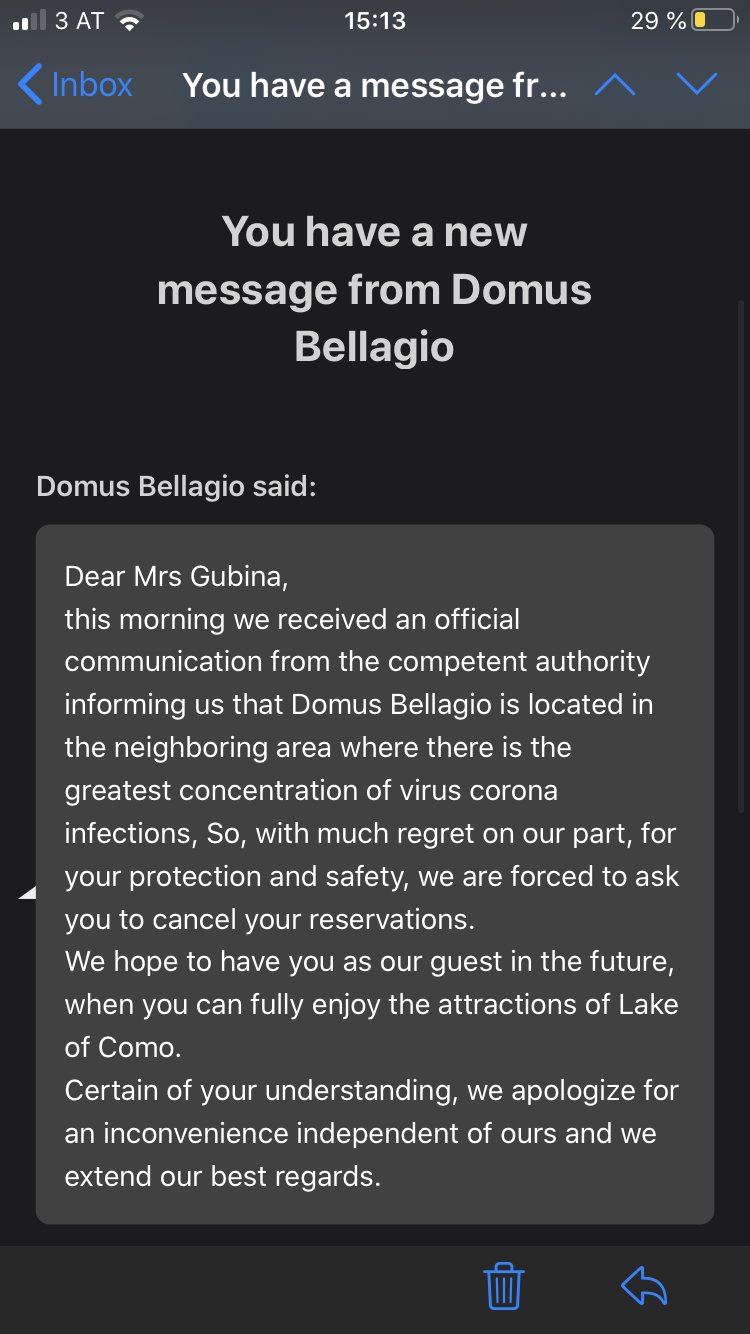Go back to the Inbox
This screenshot has width=750, height=1334.
[x=76, y=85]
